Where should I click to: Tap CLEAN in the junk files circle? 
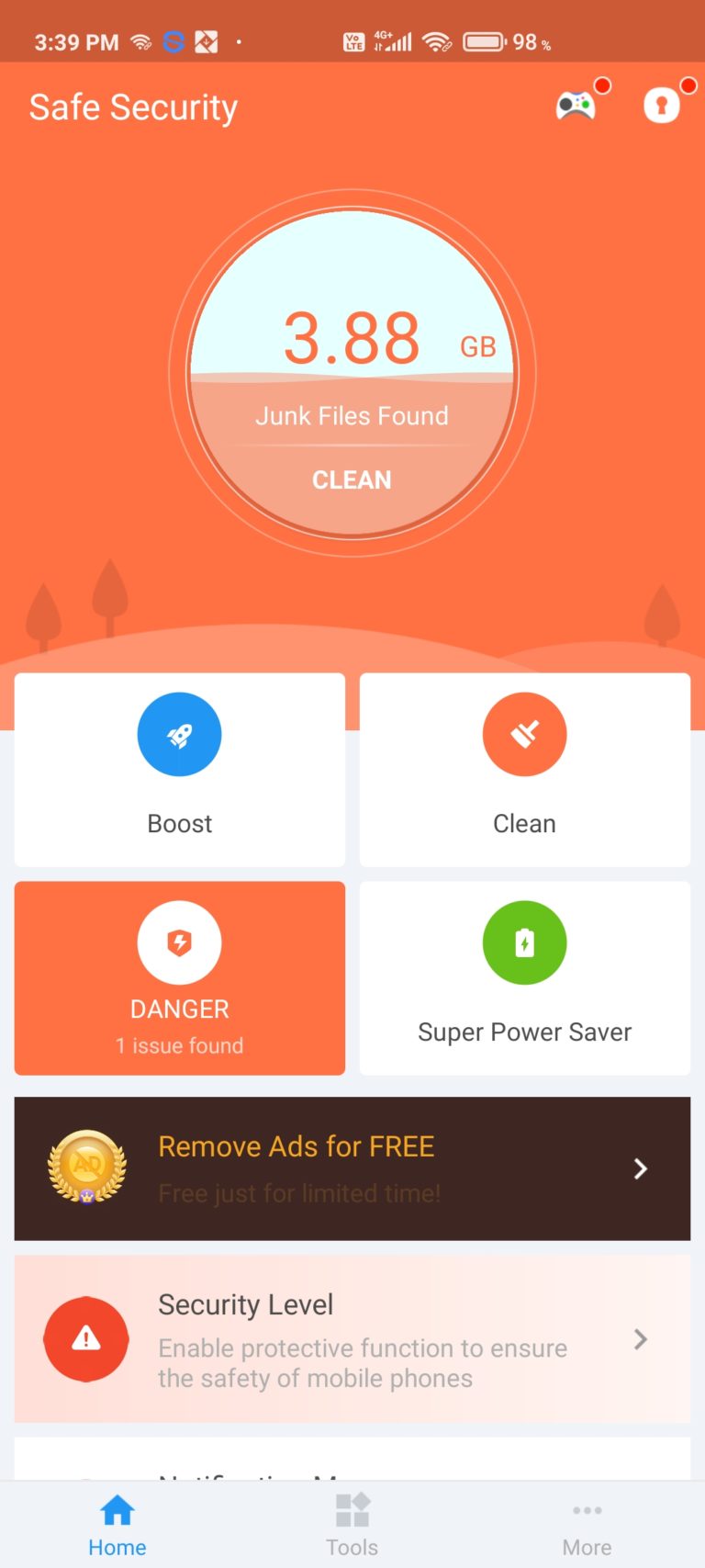[352, 479]
